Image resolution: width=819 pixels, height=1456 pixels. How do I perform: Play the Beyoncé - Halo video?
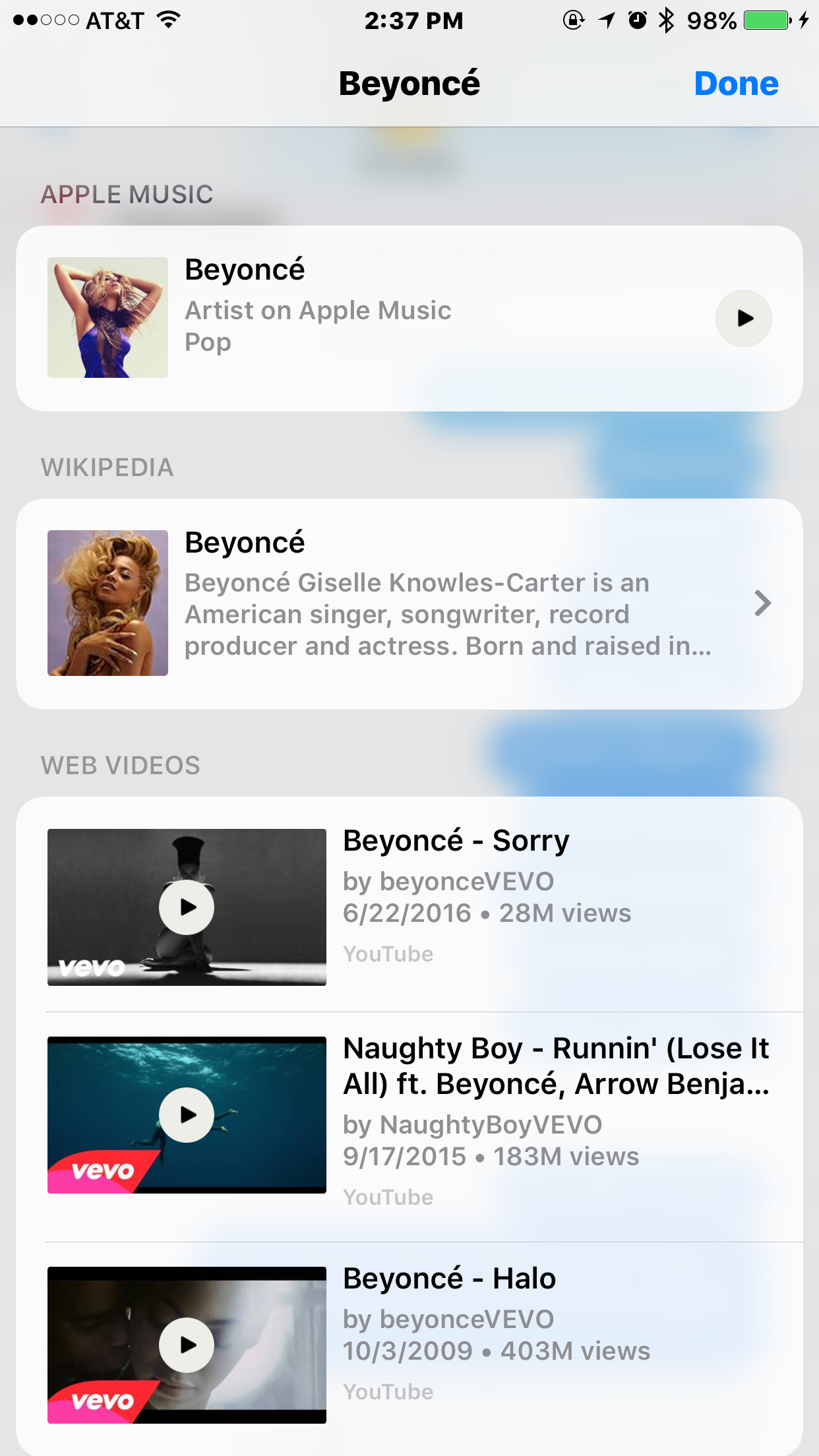pos(187,1345)
